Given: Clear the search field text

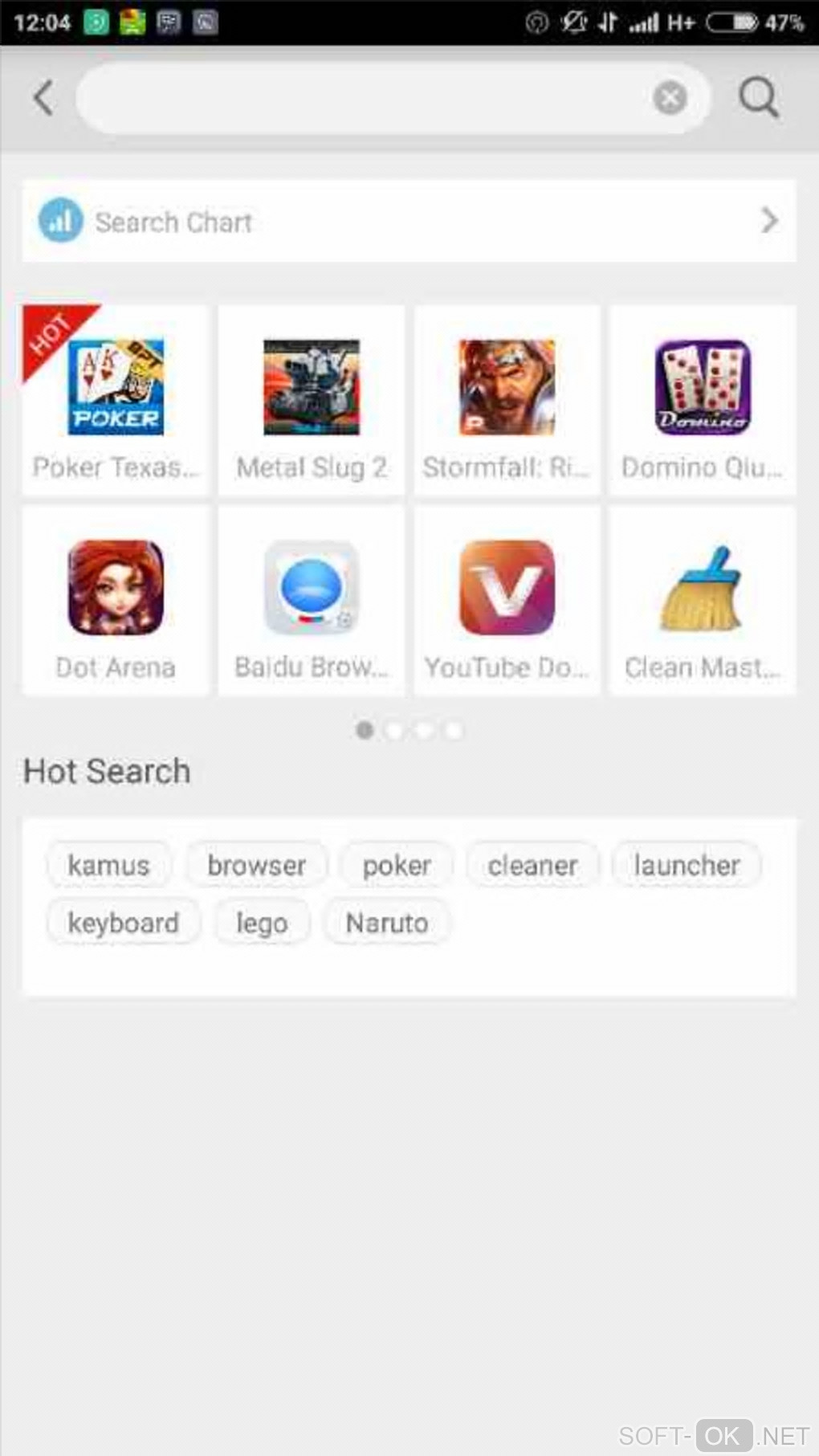Looking at the screenshot, I should click(670, 98).
